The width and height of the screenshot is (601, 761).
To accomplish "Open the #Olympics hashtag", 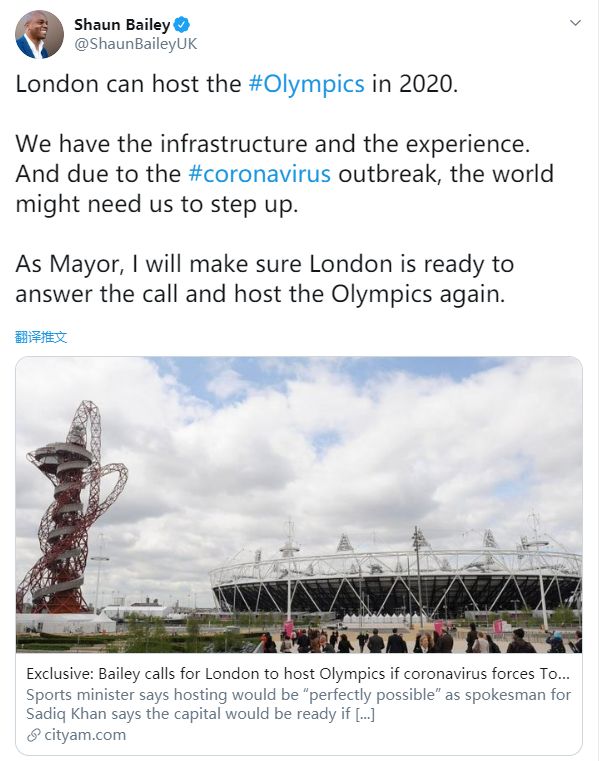I will coord(306,84).
